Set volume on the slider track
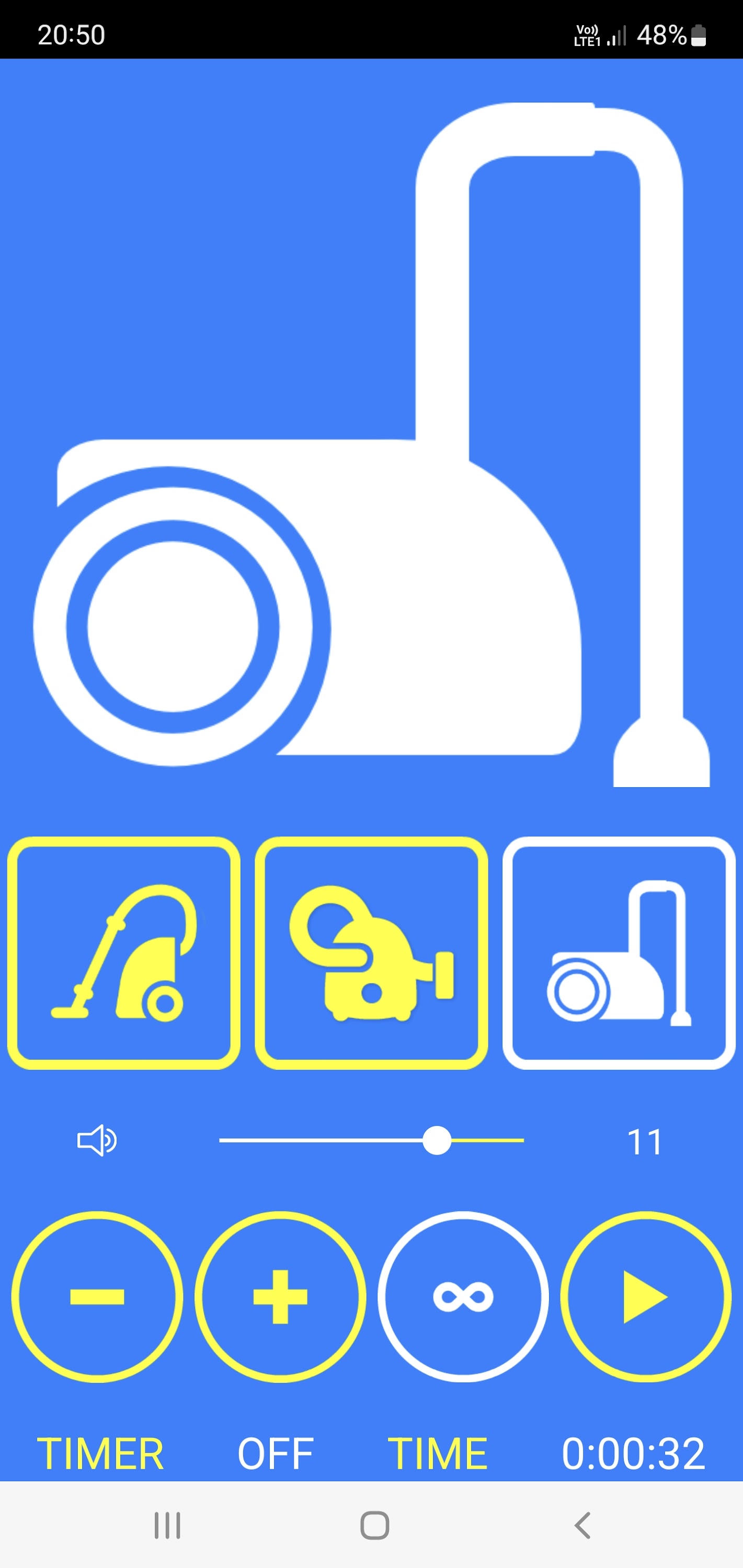743x1568 pixels. coord(371,1140)
